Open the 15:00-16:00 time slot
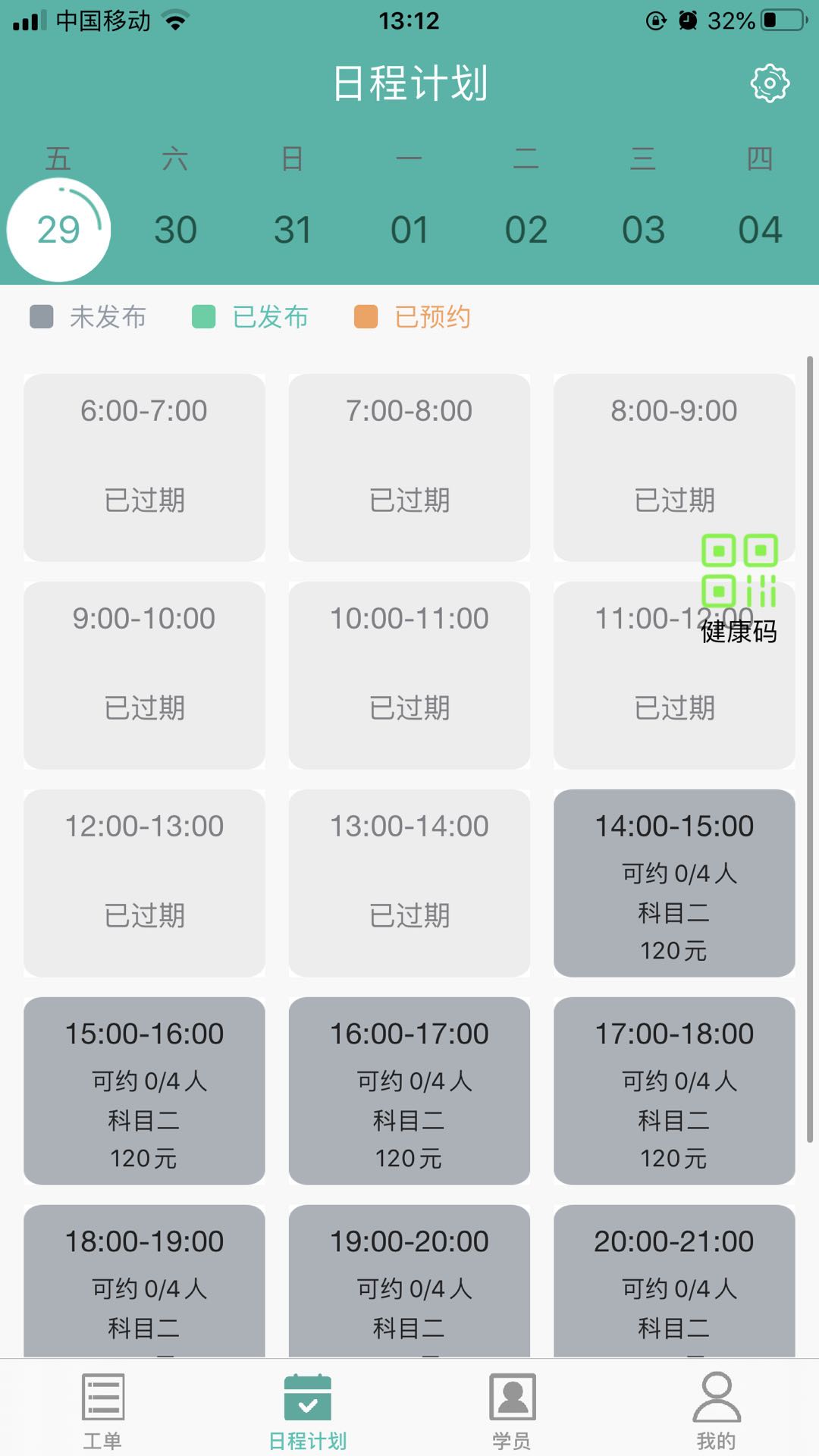819x1456 pixels. (x=144, y=1090)
